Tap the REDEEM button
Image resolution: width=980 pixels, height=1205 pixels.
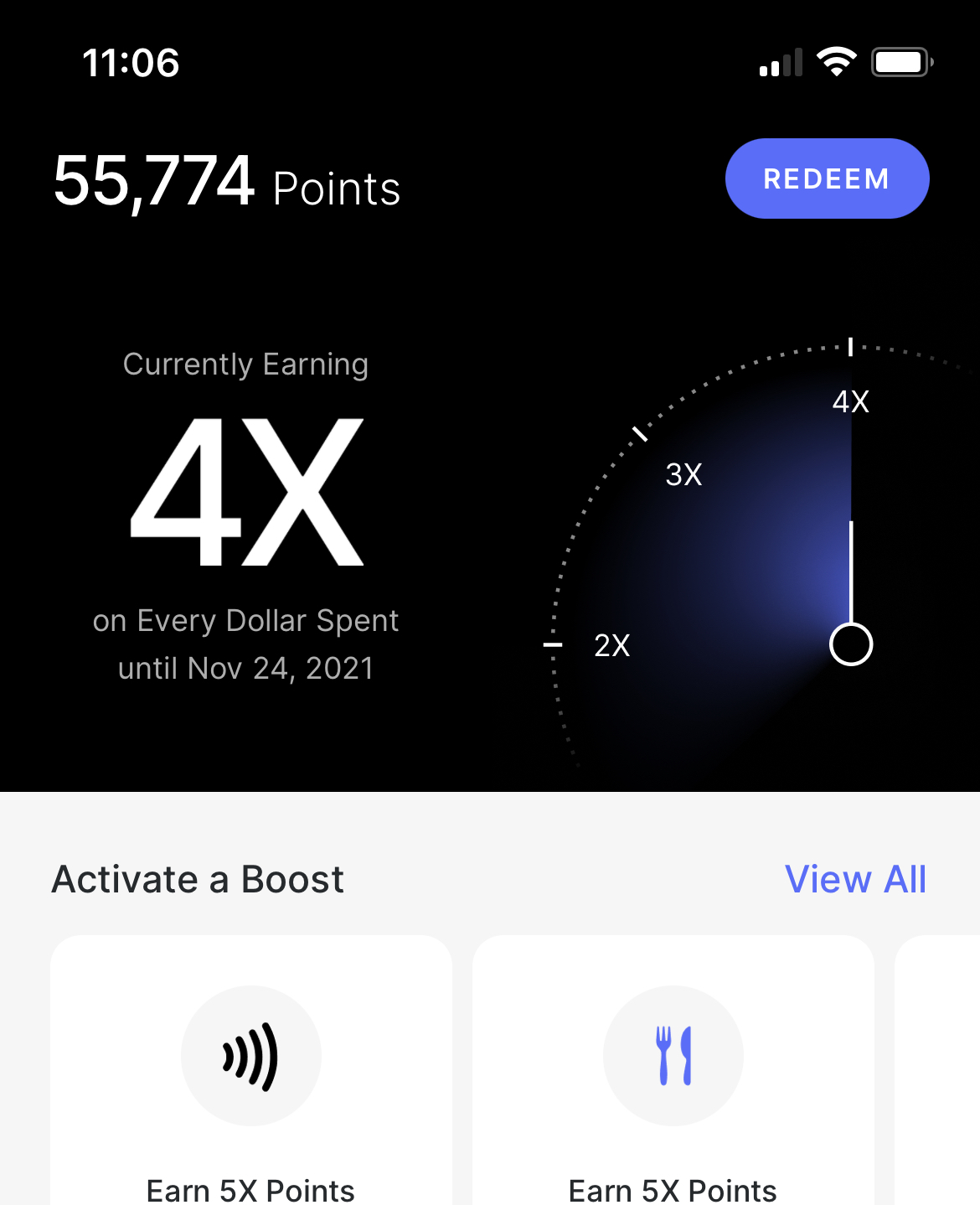click(x=827, y=178)
